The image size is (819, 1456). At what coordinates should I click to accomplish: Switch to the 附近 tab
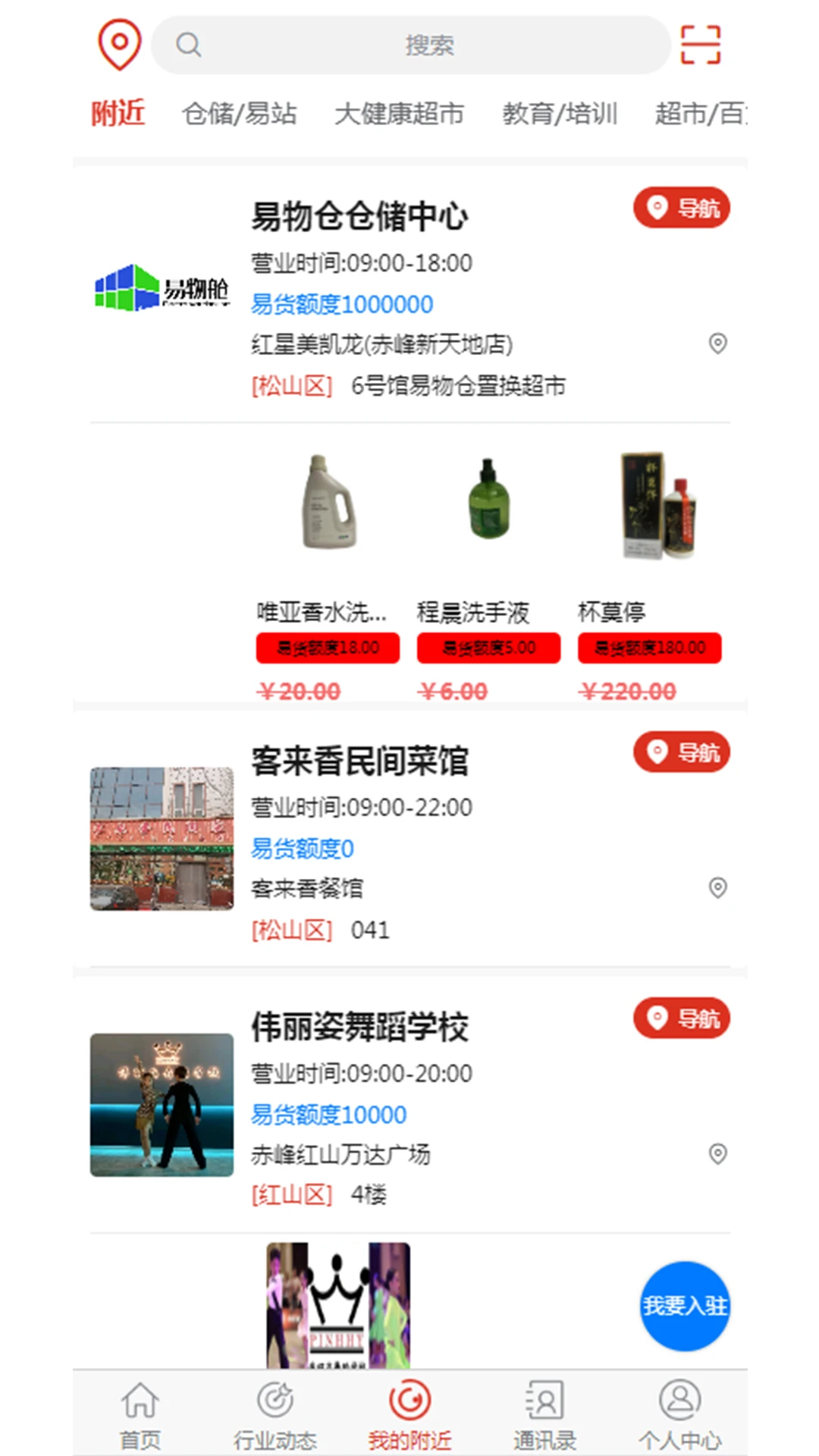tap(119, 112)
